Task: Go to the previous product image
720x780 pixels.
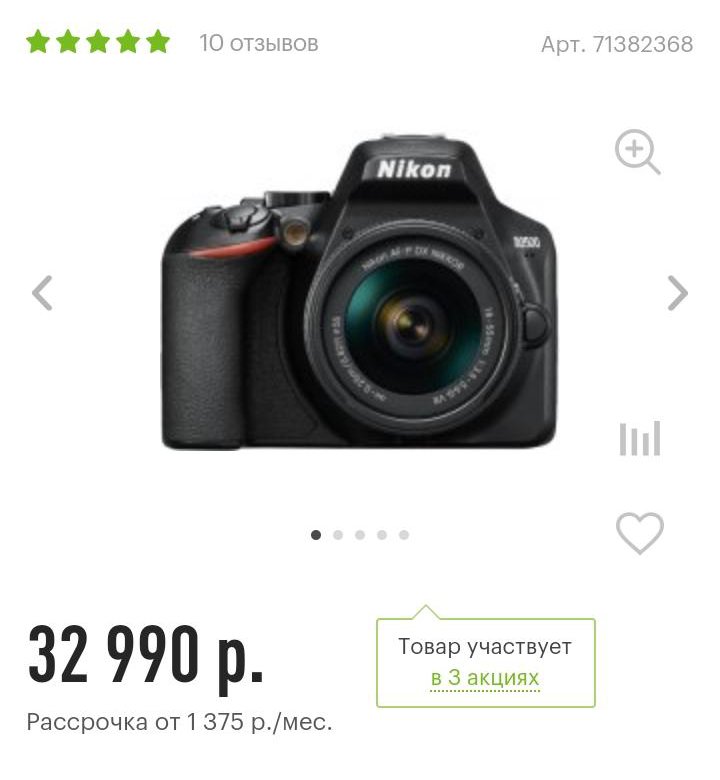Action: click(x=42, y=293)
